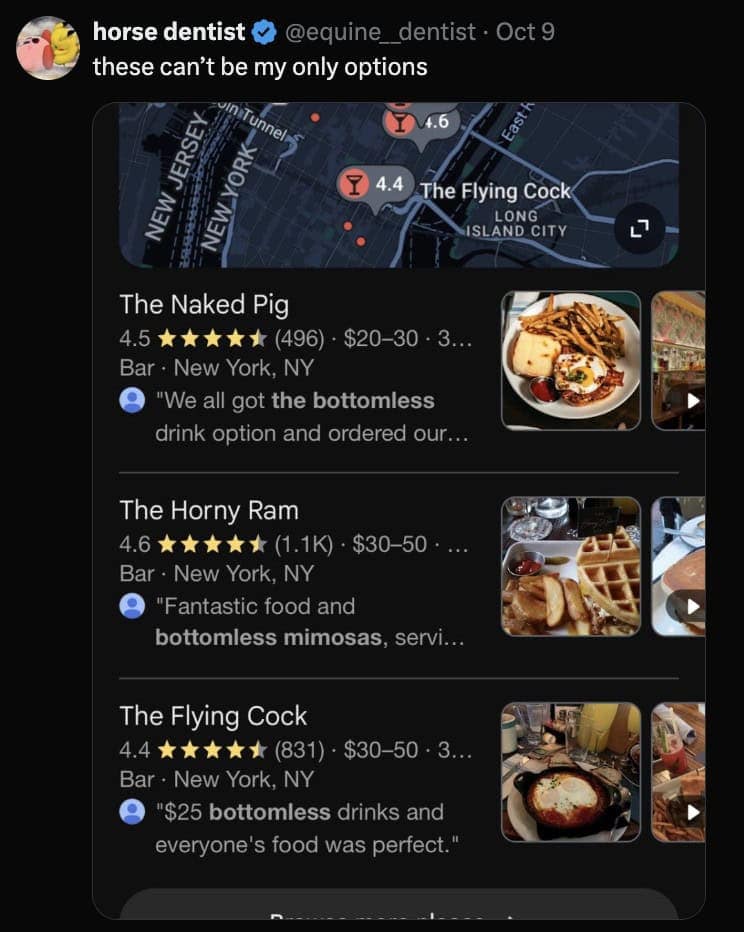The height and width of the screenshot is (932, 744).
Task: Open the attached screenshot in the post
Action: (x=398, y=510)
